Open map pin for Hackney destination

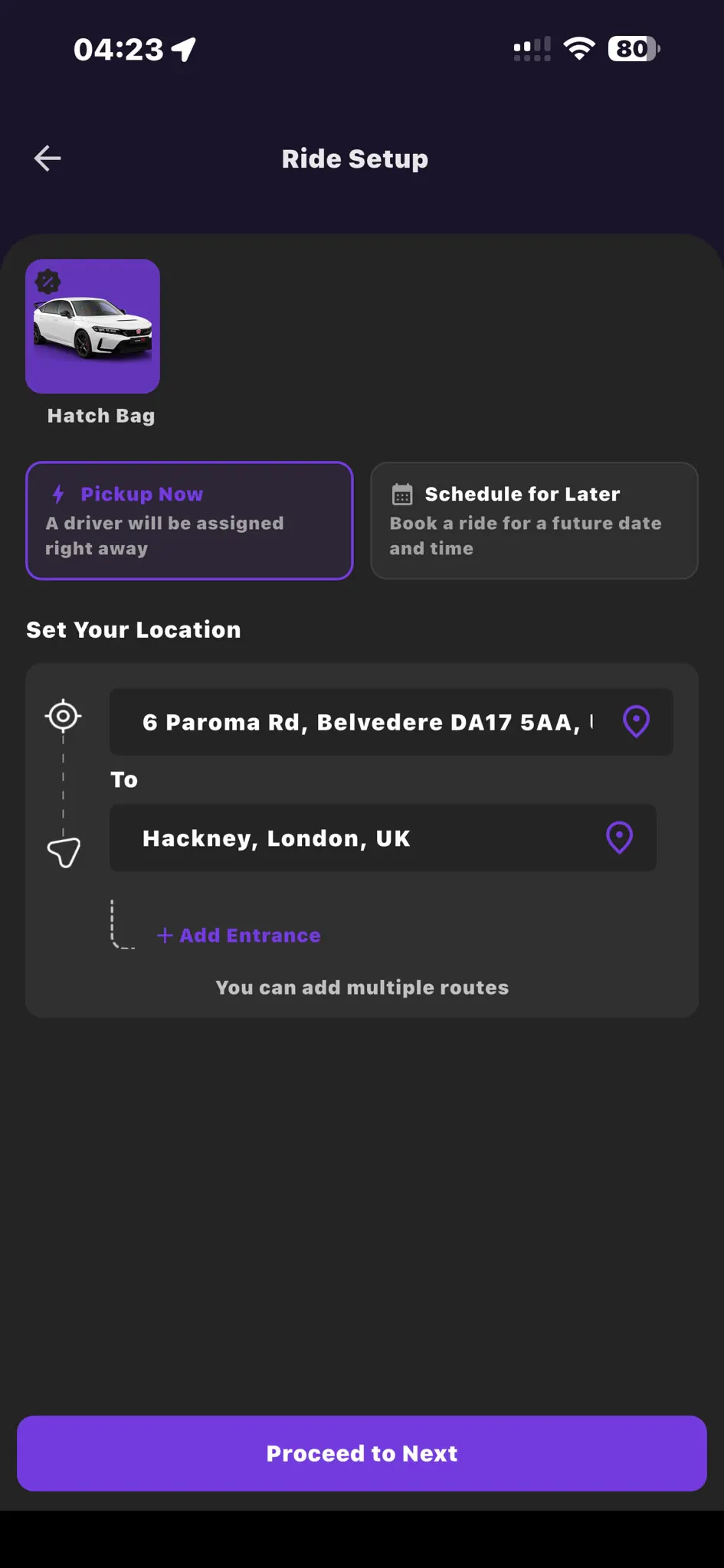[x=619, y=838]
